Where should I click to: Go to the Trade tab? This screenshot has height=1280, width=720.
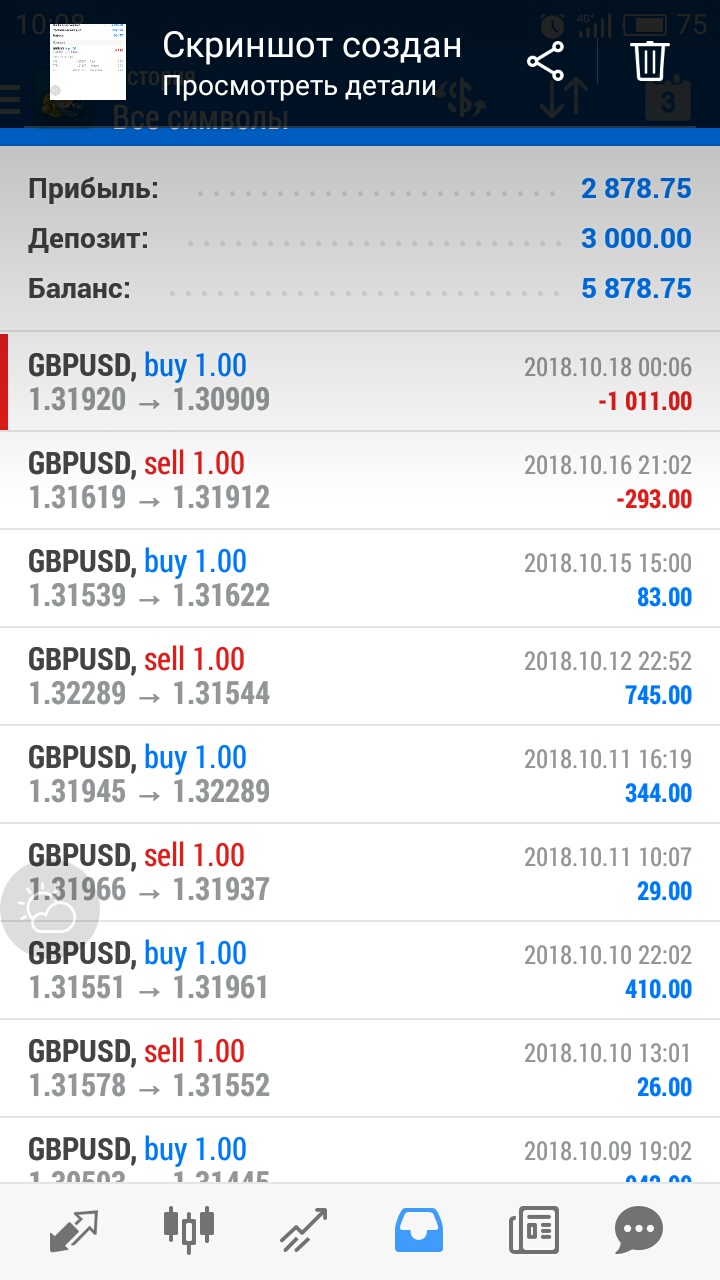coord(303,1230)
